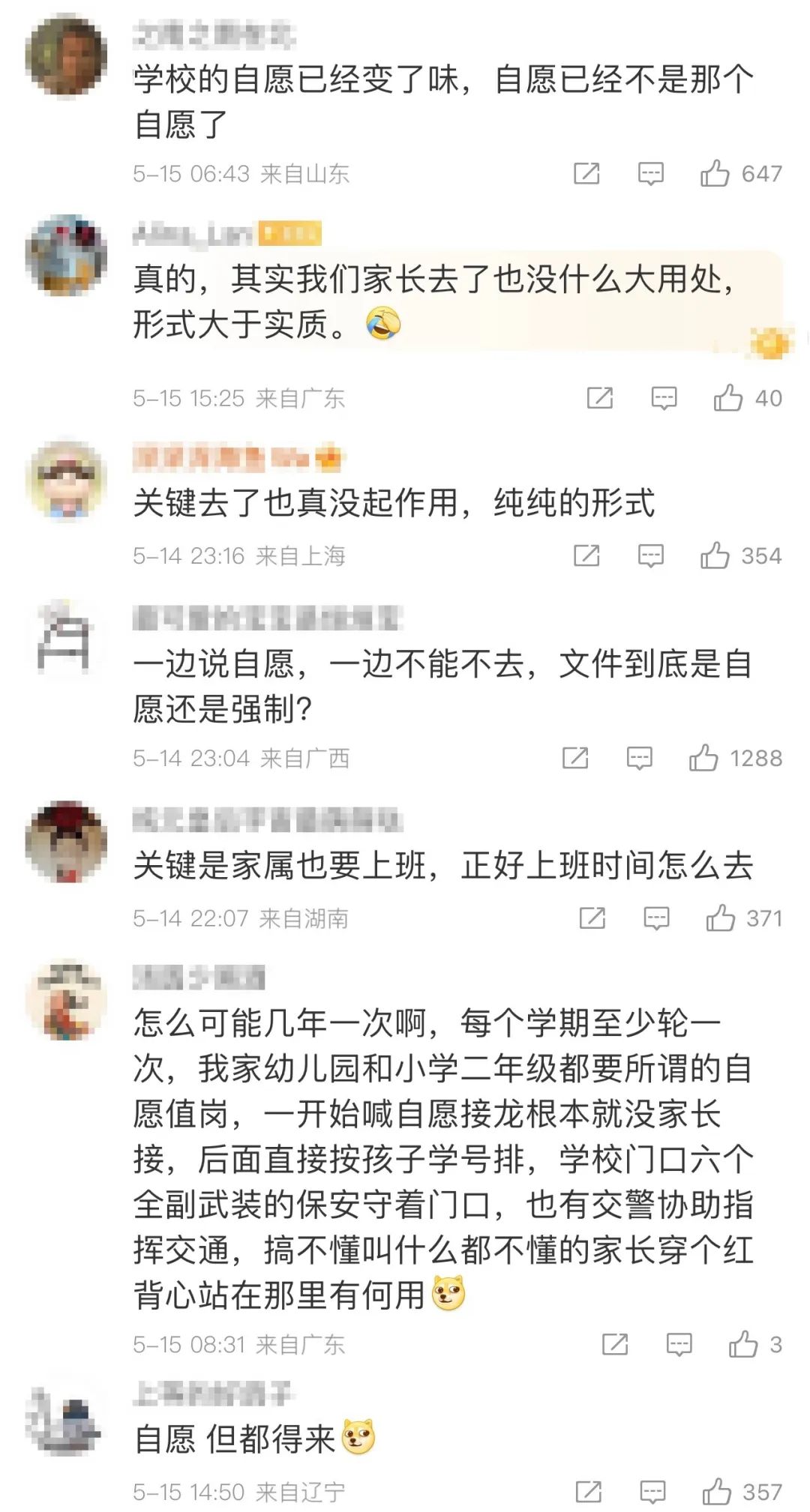Reply to the comment posted 5-15 08:31 from 广东
Image resolution: width=810 pixels, height=1512 pixels.
679,1344
